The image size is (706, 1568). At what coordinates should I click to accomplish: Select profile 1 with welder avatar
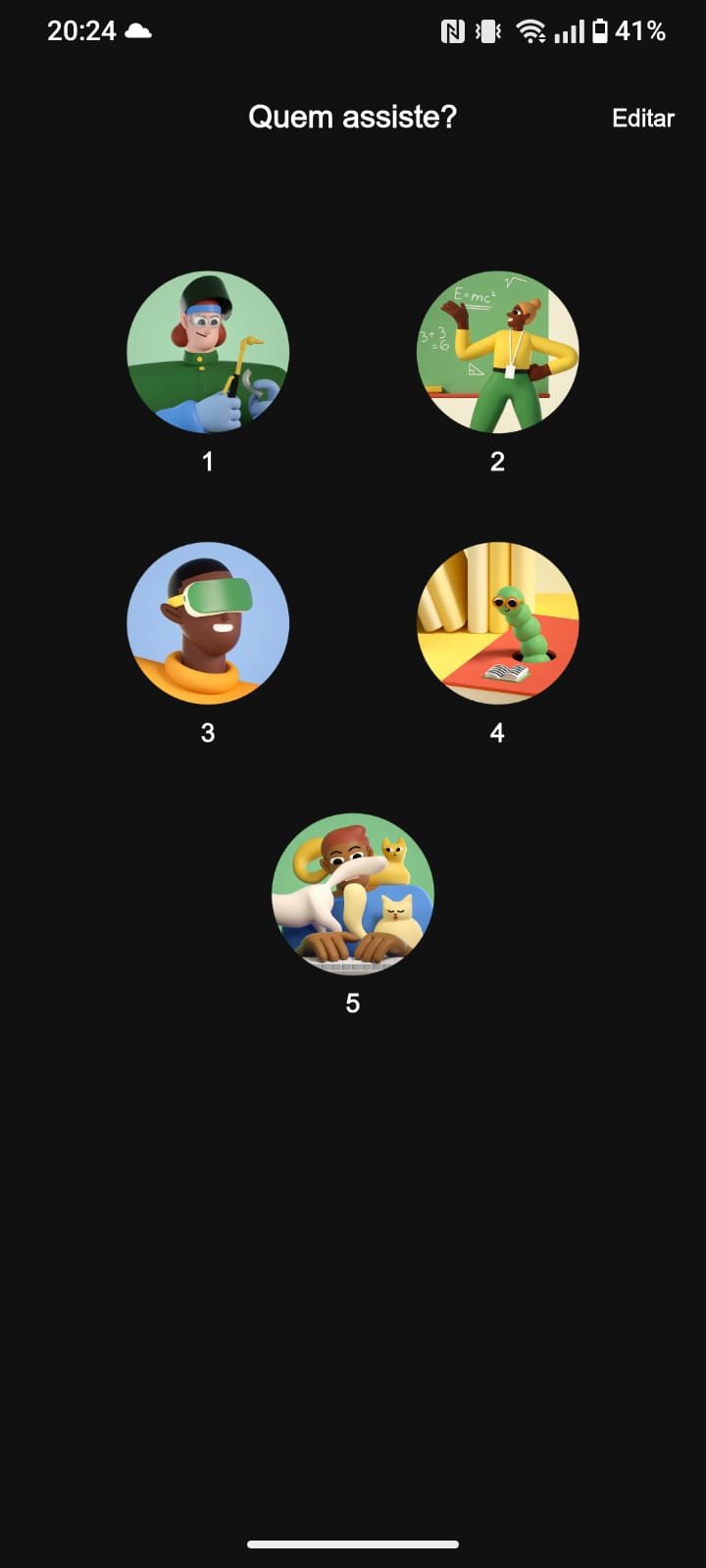(208, 352)
